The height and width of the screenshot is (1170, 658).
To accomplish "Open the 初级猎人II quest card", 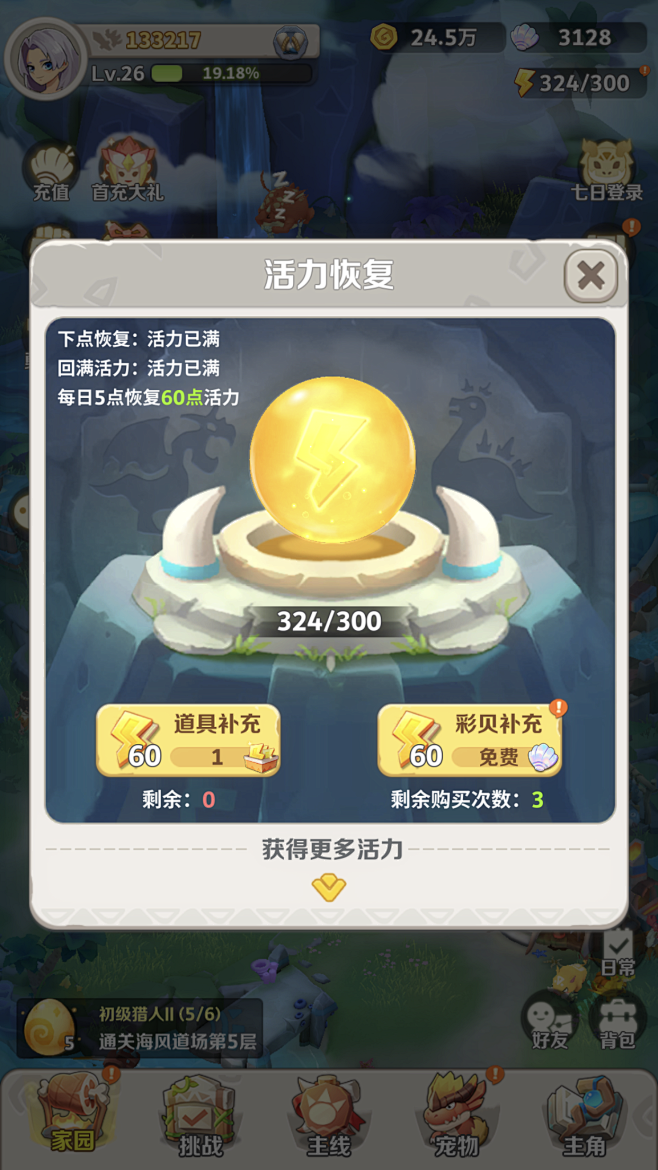I will pyautogui.click(x=140, y=1028).
